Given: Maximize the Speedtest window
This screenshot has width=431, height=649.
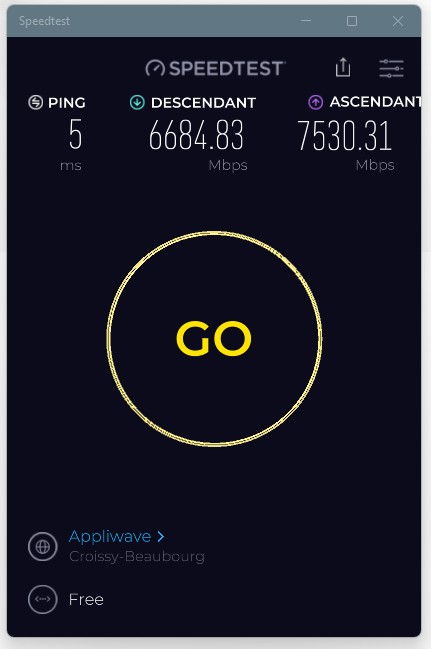Looking at the screenshot, I should [x=352, y=21].
